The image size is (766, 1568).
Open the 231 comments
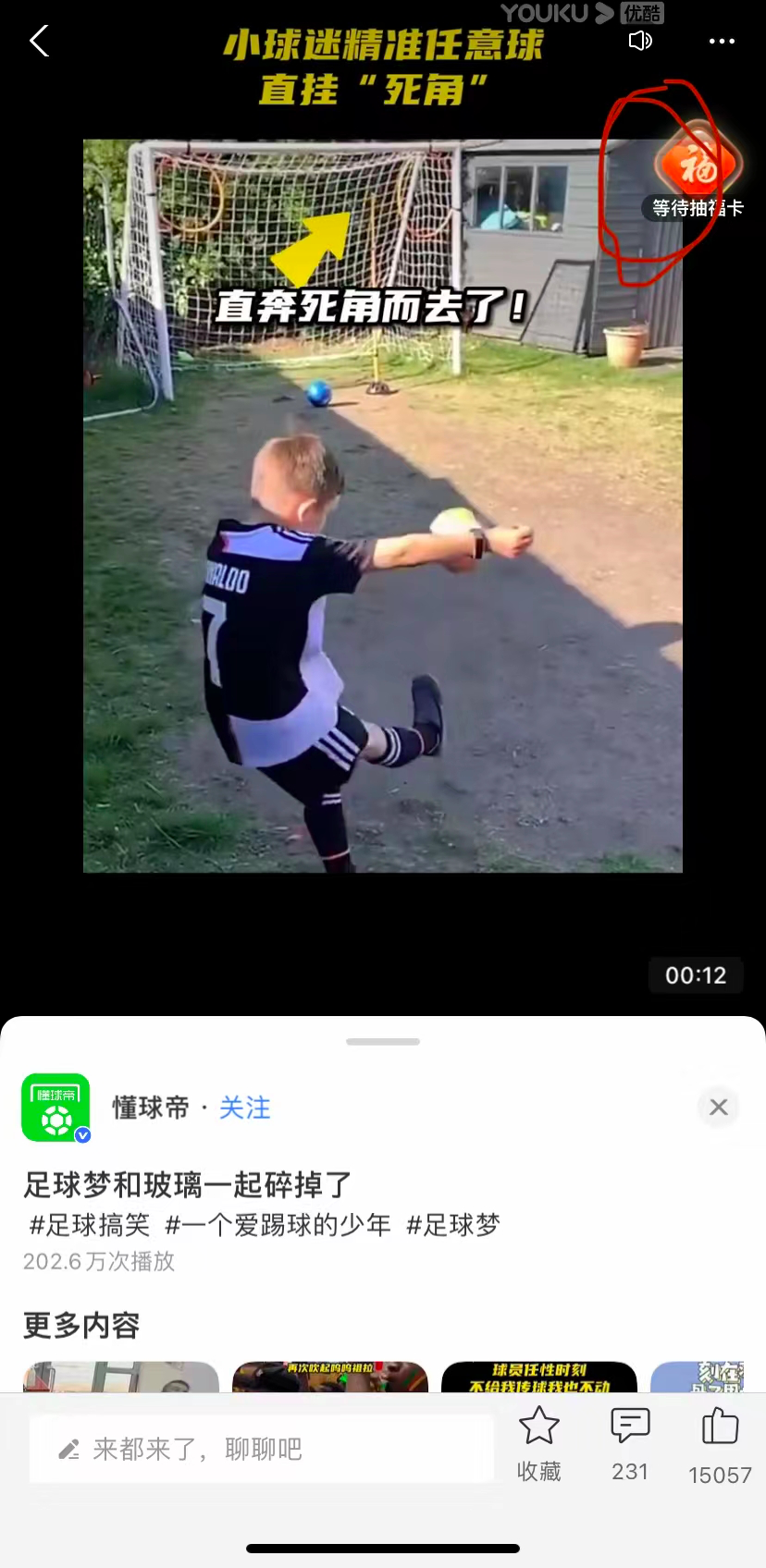(630, 1444)
